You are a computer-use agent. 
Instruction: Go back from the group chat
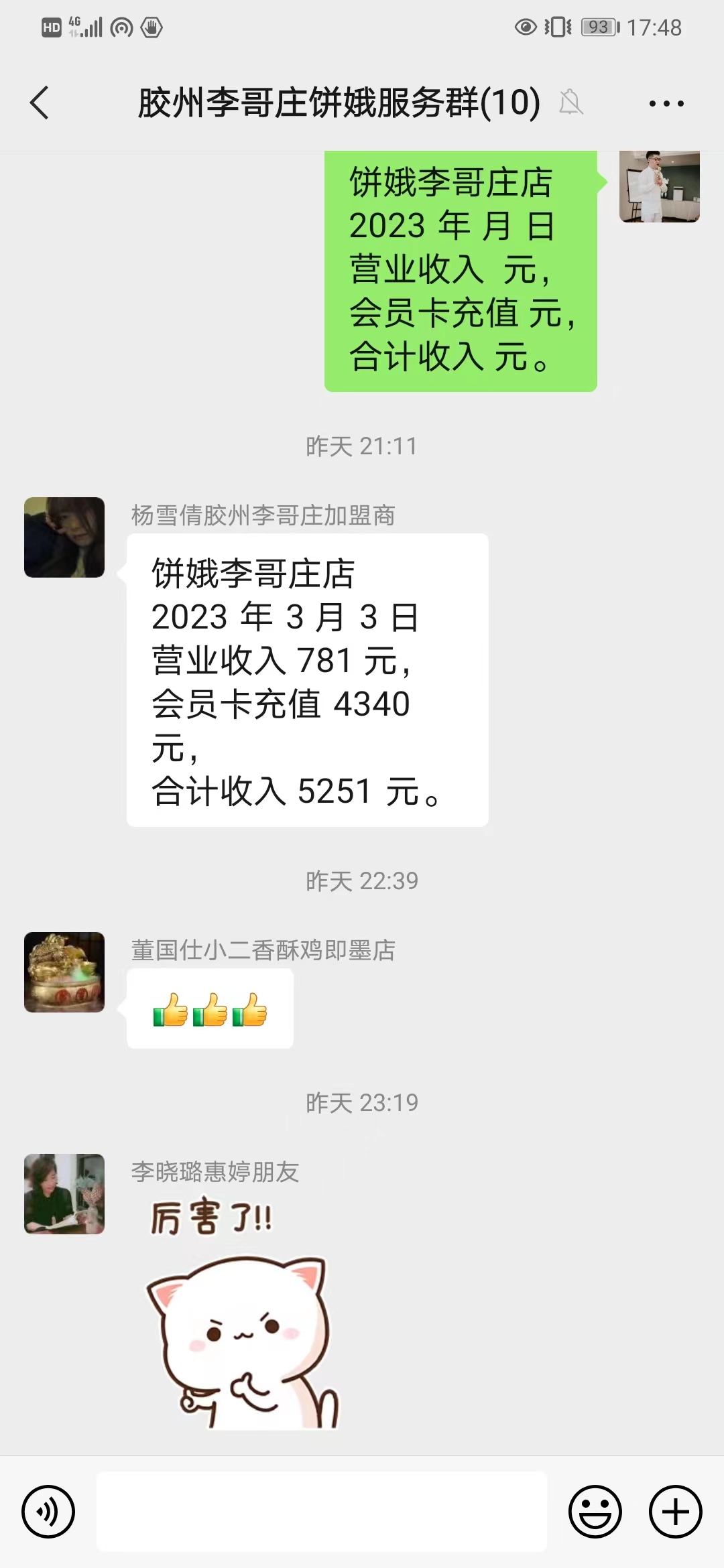tap(40, 103)
